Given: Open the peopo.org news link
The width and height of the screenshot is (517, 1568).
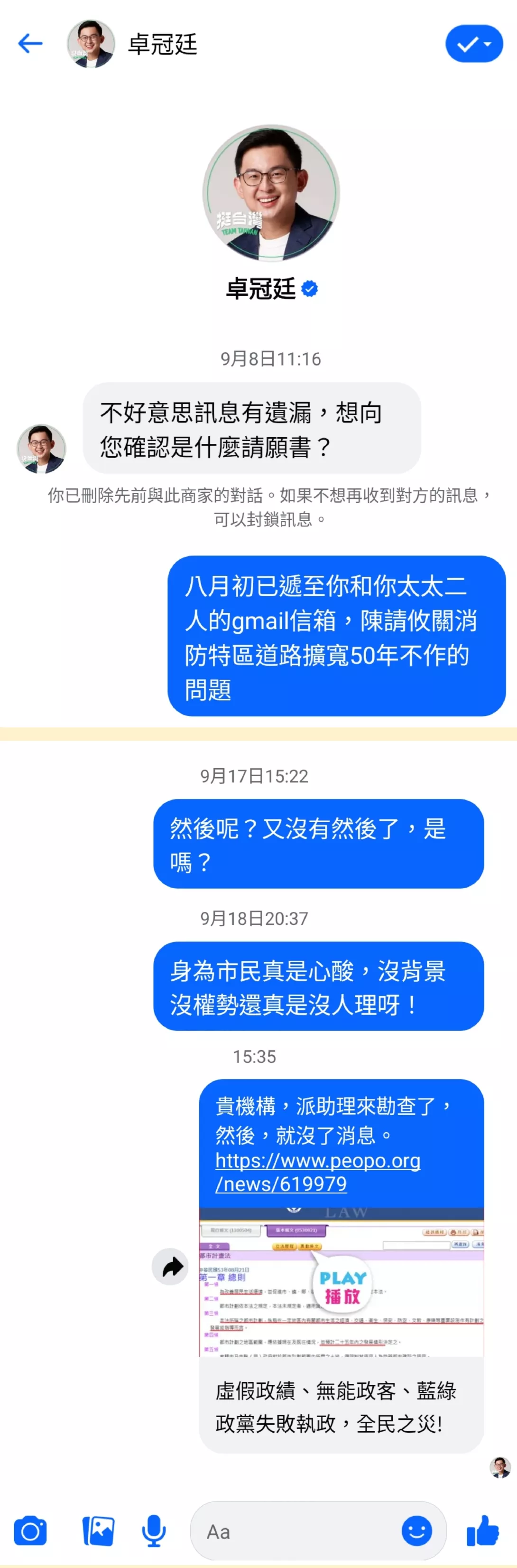Looking at the screenshot, I should 317,1172.
